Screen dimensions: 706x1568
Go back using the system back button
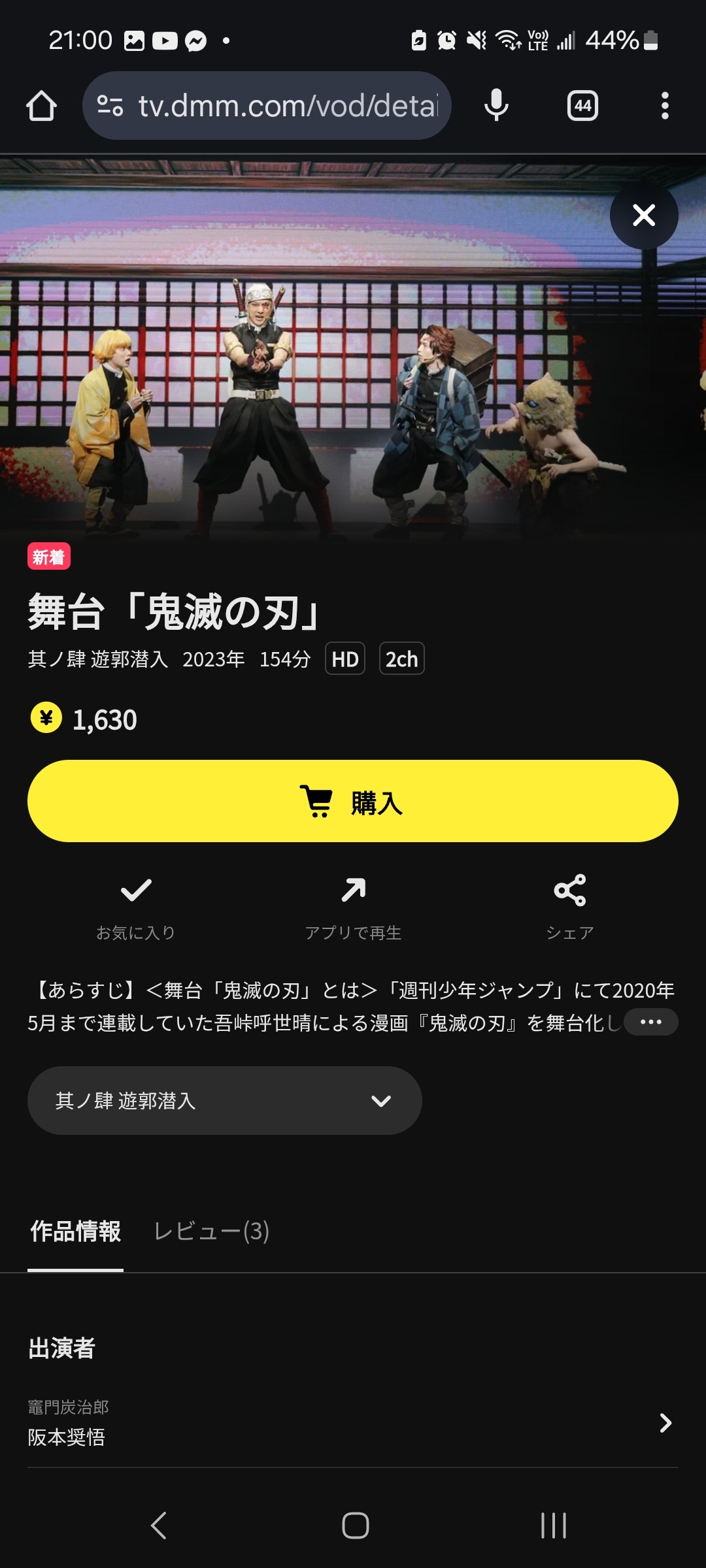159,1526
